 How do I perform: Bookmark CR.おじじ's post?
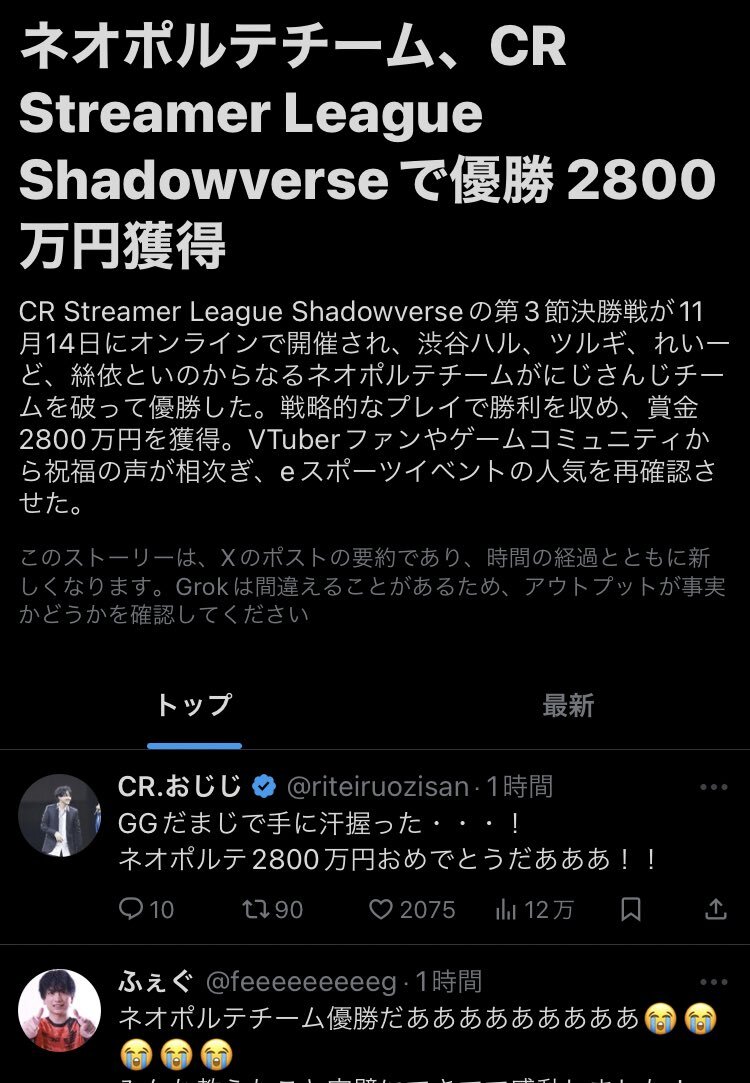631,909
